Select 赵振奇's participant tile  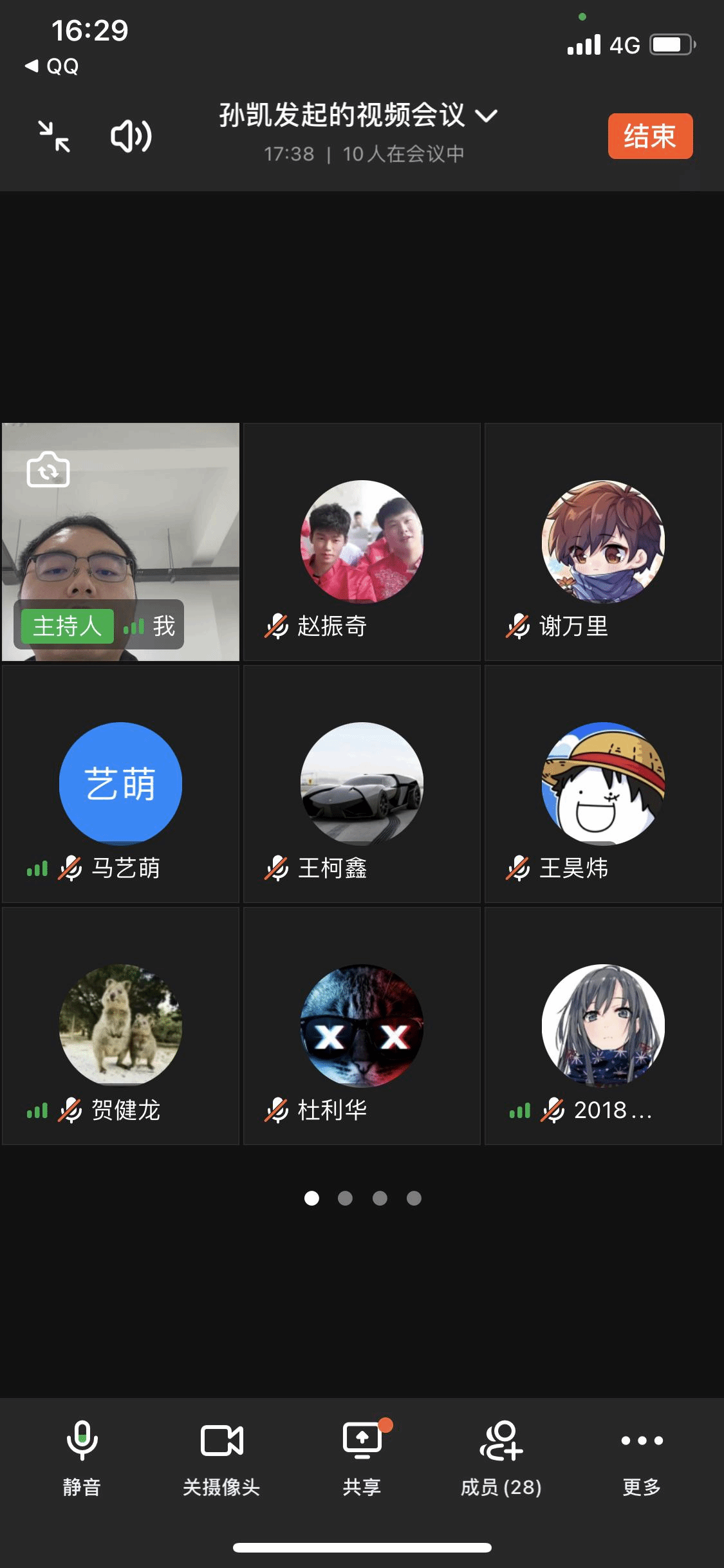(362, 542)
